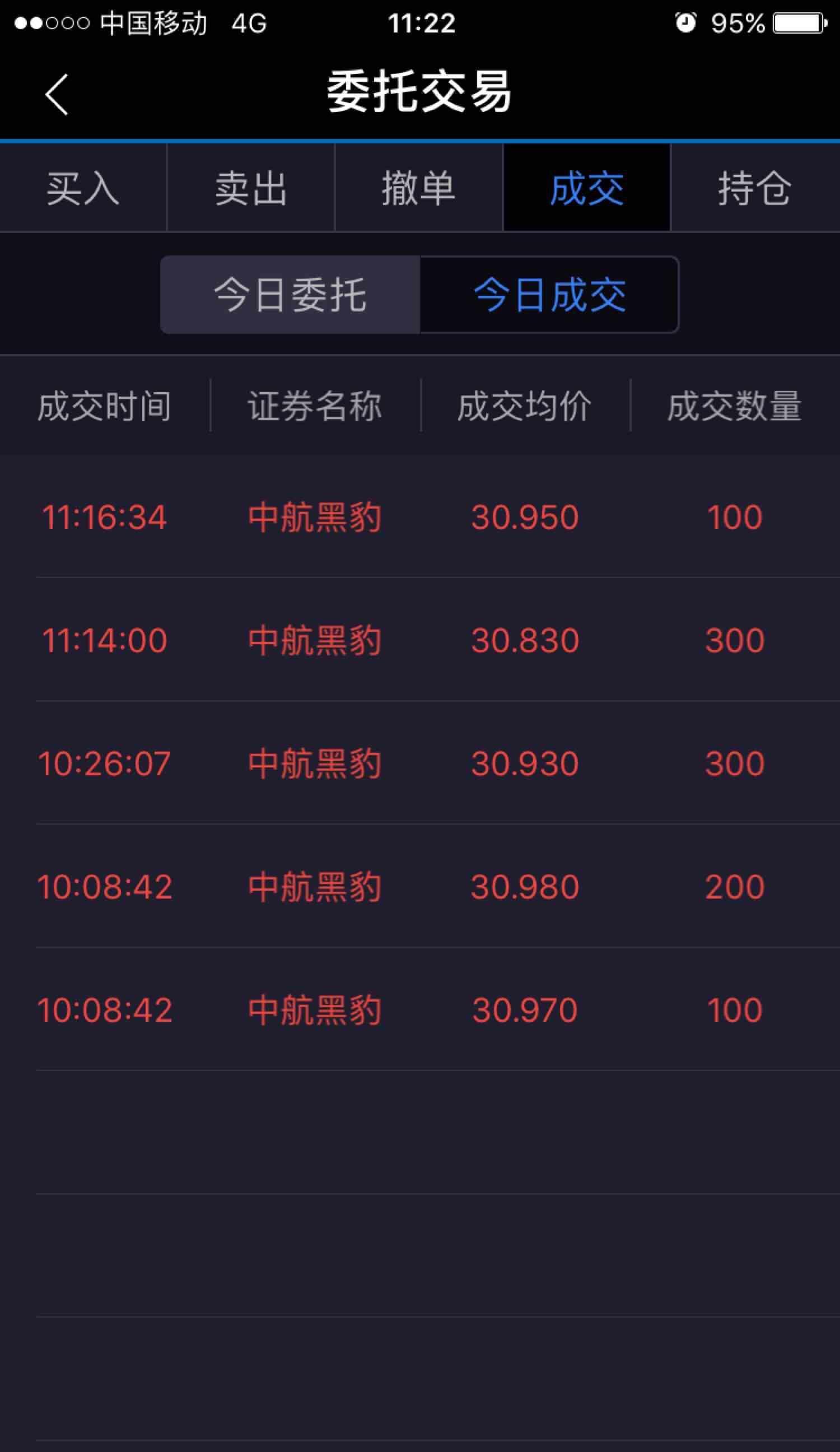Switch to 今日委托 segment
Image resolution: width=840 pixels, height=1452 pixels.
(x=291, y=295)
